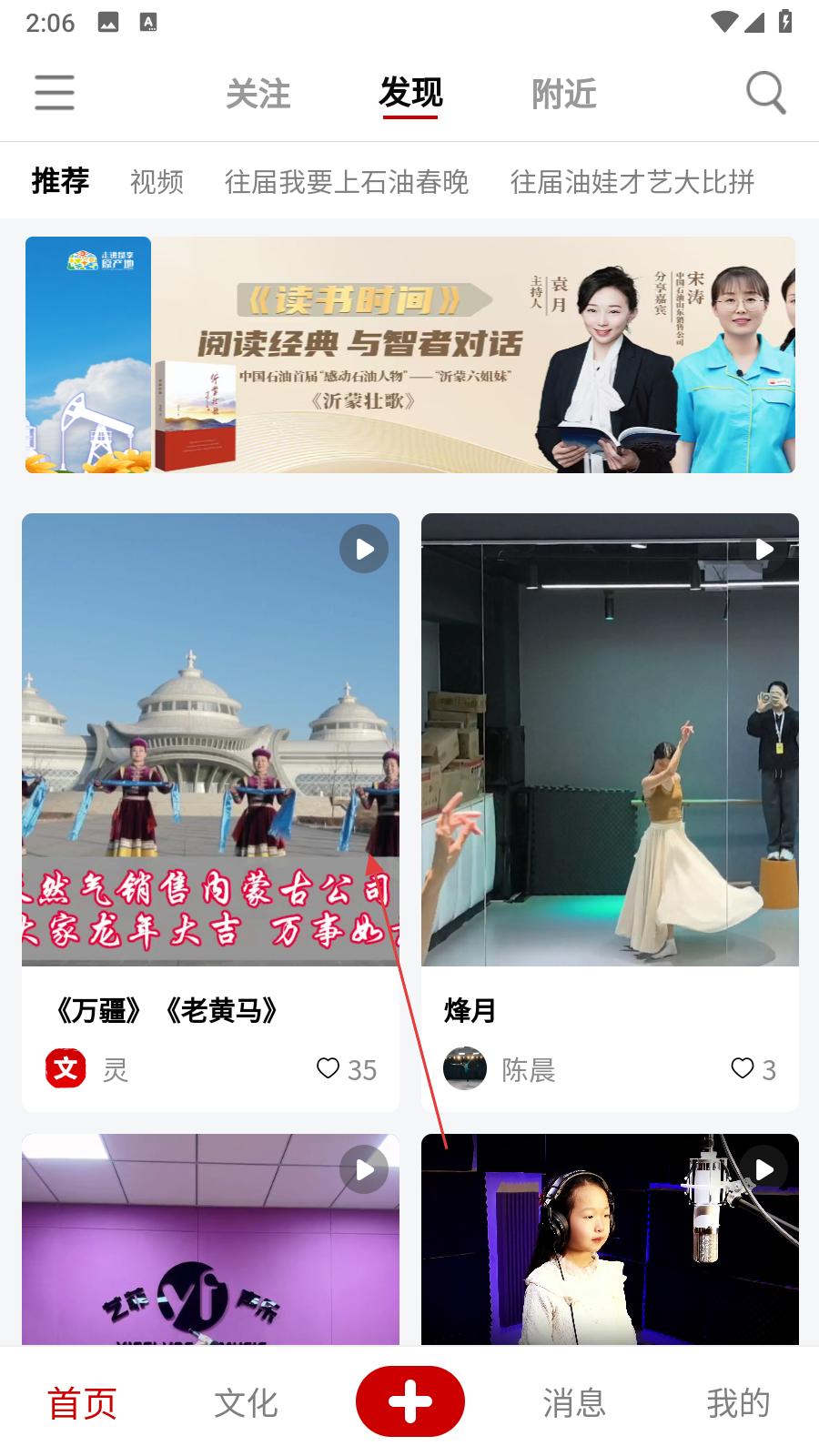The width and height of the screenshot is (819, 1456).
Task: Like the 烽月 post
Action: pyautogui.click(x=743, y=1068)
